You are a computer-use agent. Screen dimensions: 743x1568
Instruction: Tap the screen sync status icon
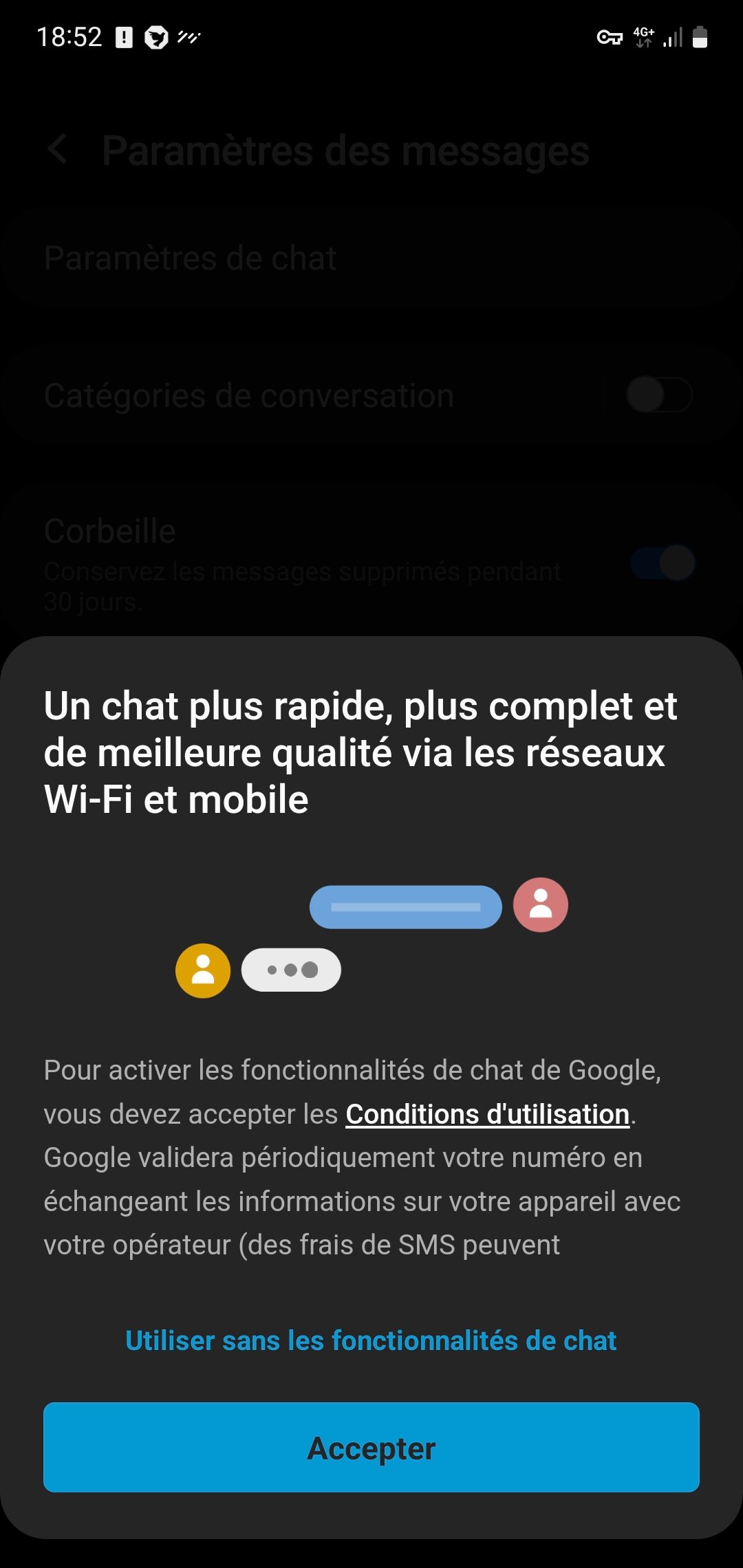(x=189, y=39)
